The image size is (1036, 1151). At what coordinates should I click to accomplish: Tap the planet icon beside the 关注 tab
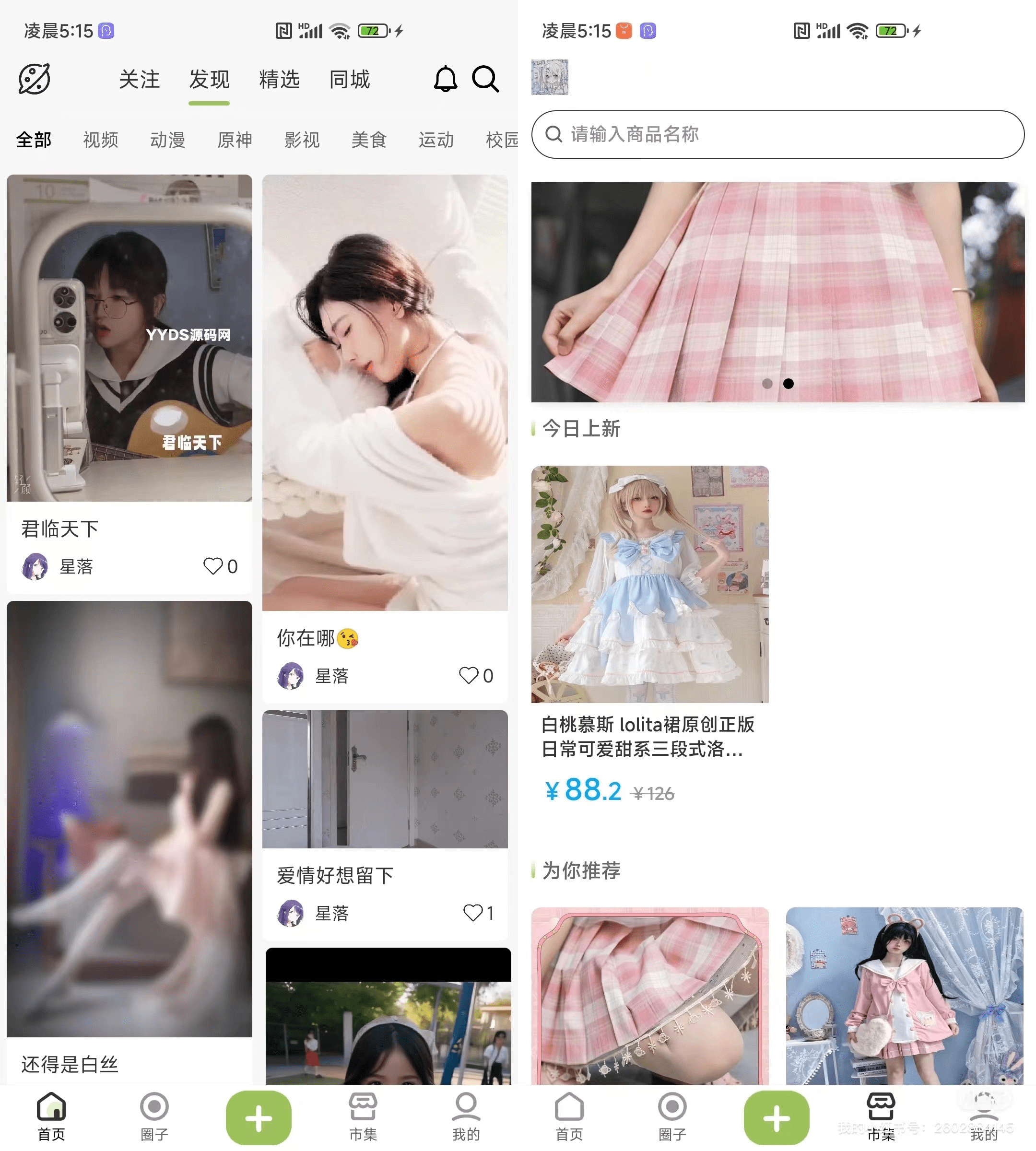(35, 79)
